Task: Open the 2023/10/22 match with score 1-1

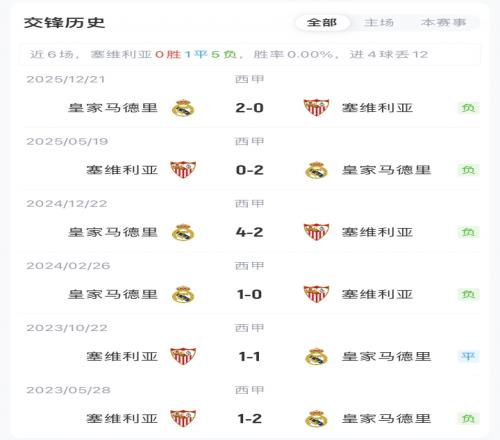Action: coord(250,345)
